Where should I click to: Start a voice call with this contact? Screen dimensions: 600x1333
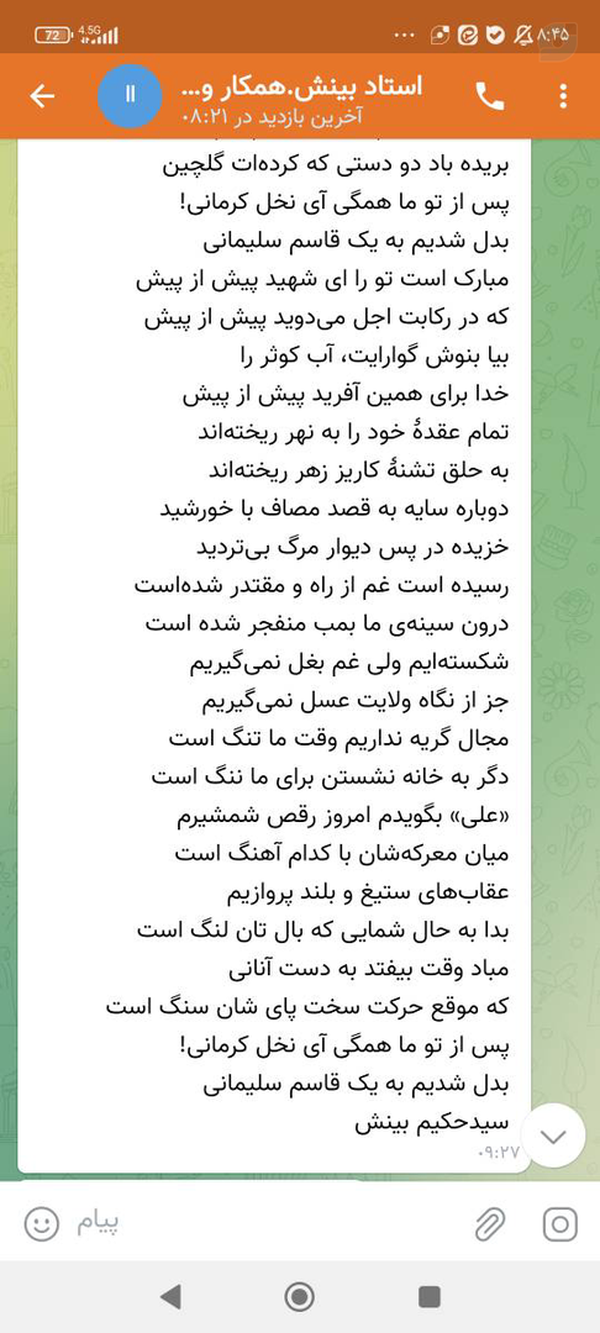490,96
